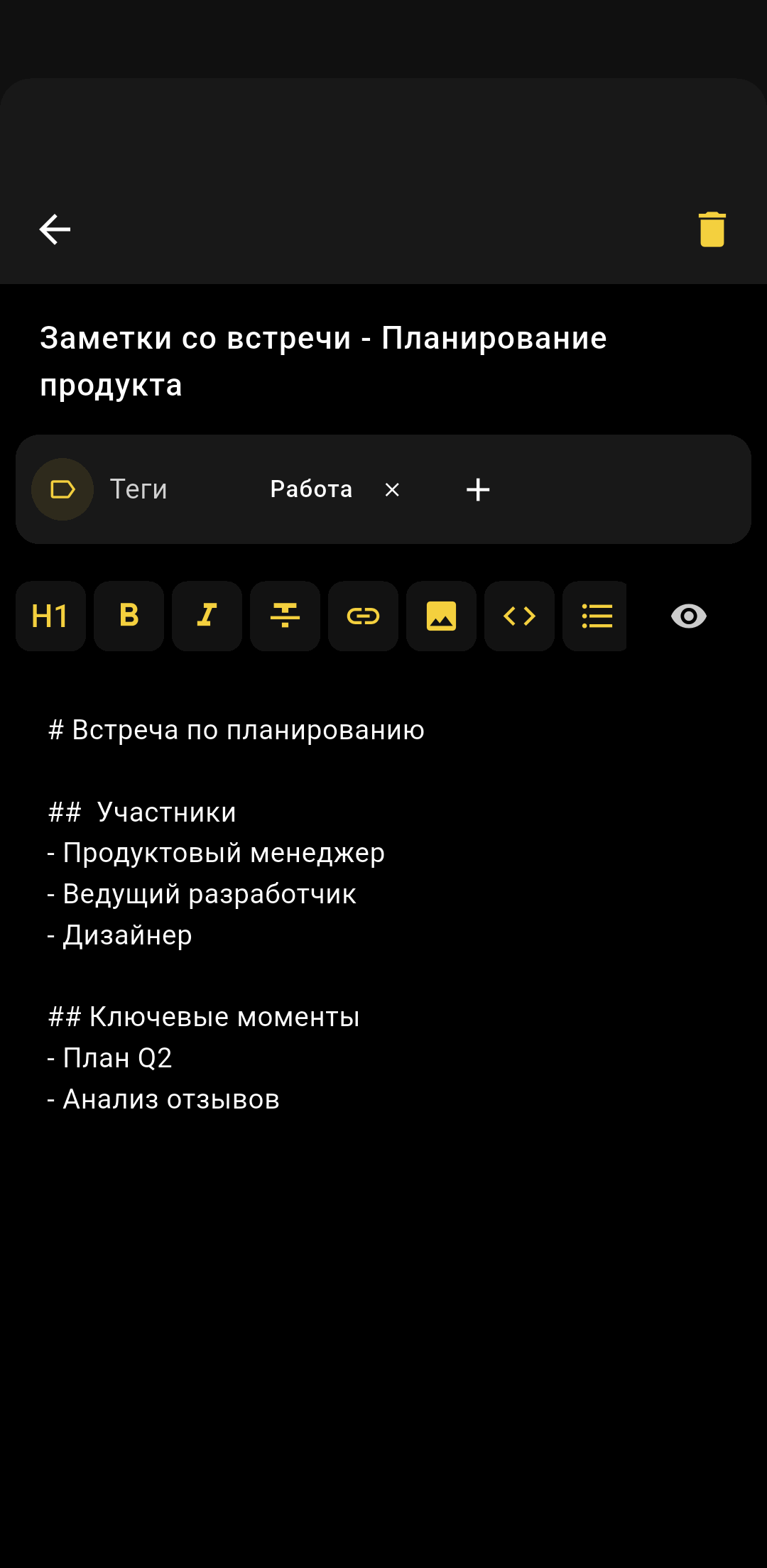This screenshot has height=1568, width=767.
Task: Apply bold formatting
Action: (129, 616)
